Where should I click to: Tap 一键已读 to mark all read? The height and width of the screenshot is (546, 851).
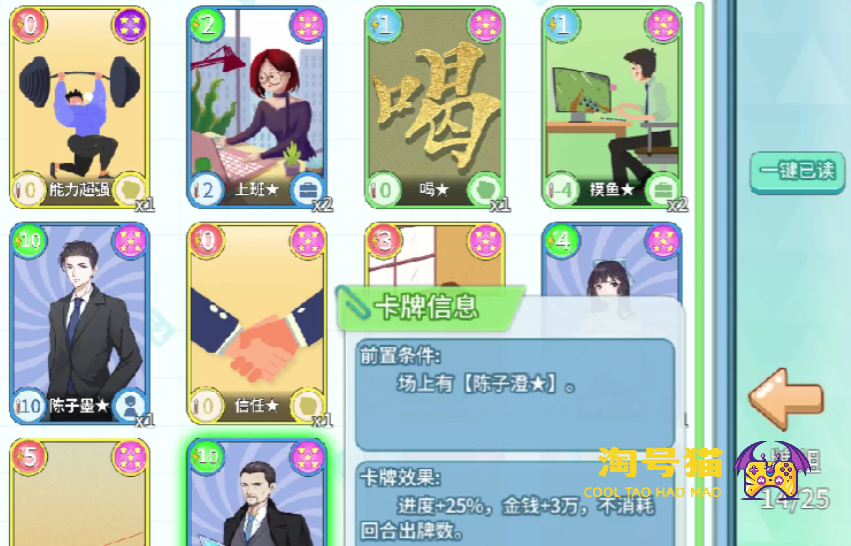(x=796, y=172)
